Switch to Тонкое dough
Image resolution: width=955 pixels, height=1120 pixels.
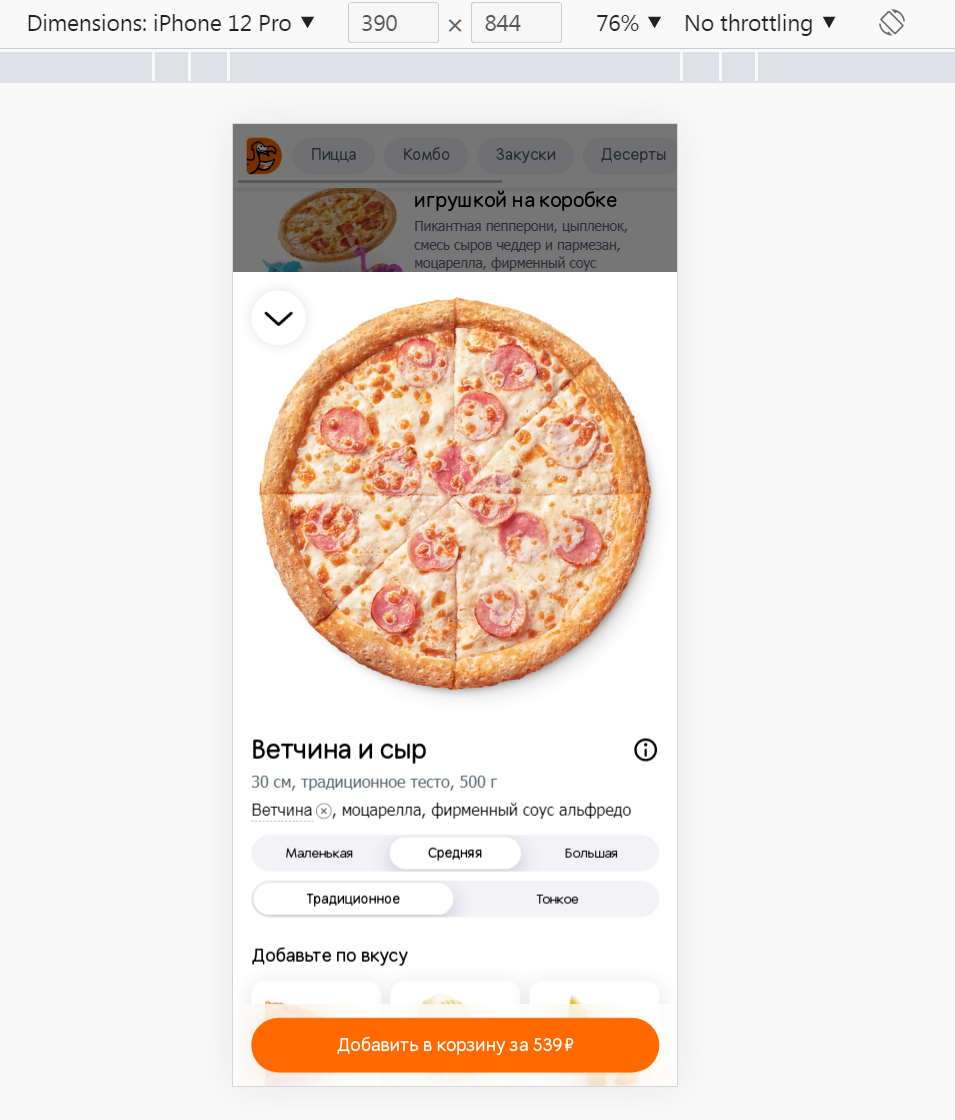(x=557, y=899)
